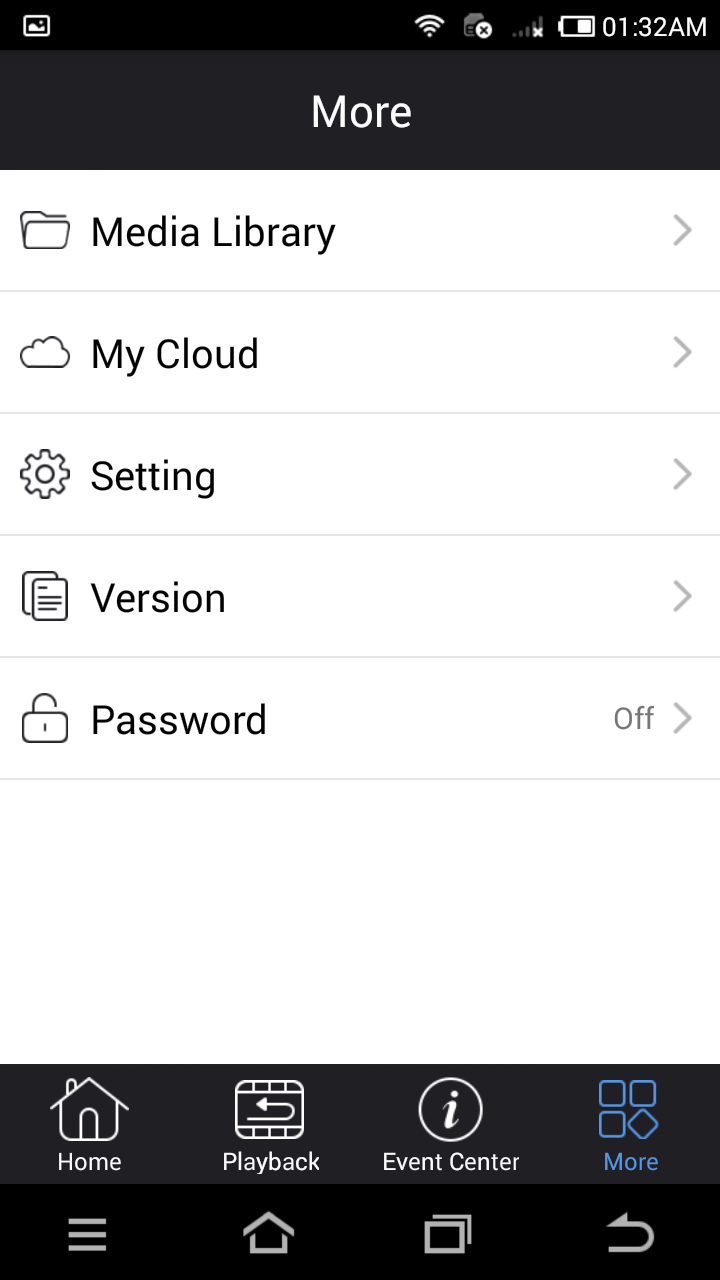Switch to the Playback tab

[270, 1125]
